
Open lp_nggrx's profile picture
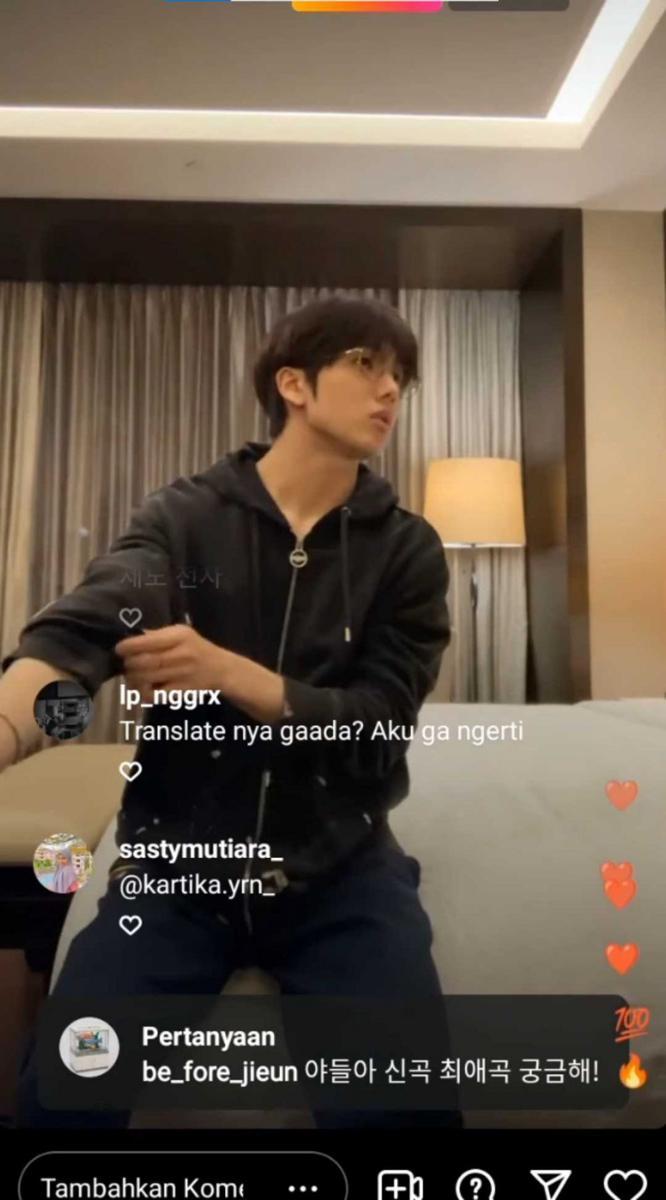(x=62, y=710)
